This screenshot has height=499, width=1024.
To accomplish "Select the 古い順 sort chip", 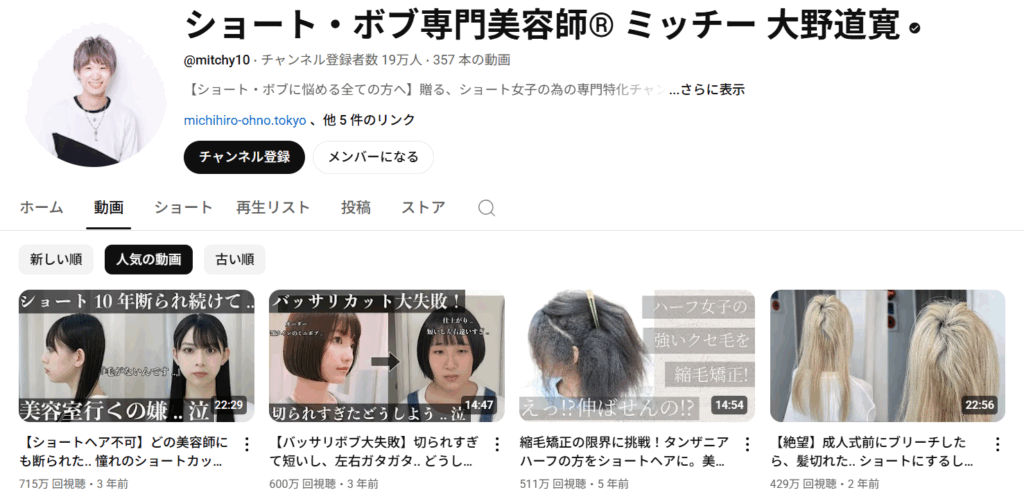I will (235, 259).
